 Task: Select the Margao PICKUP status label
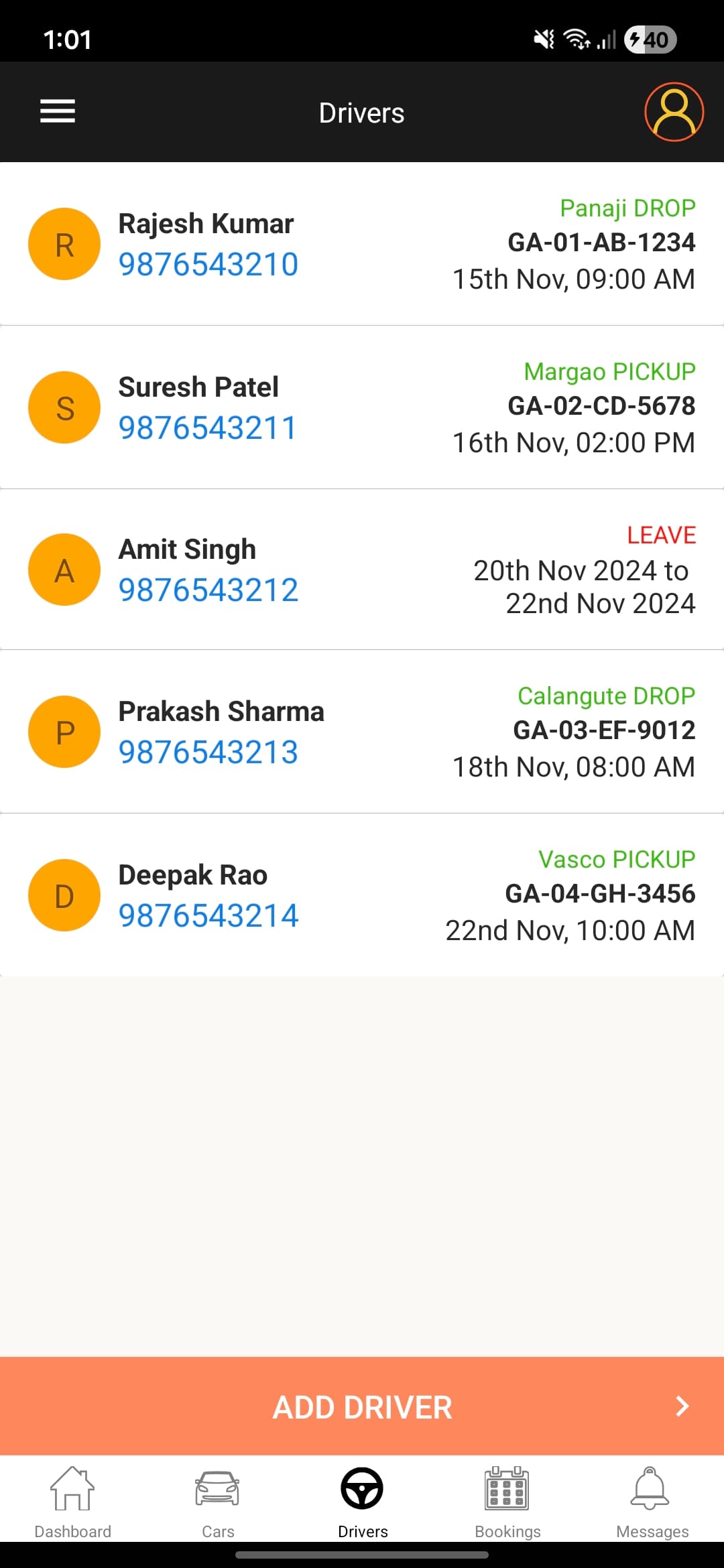coord(609,371)
